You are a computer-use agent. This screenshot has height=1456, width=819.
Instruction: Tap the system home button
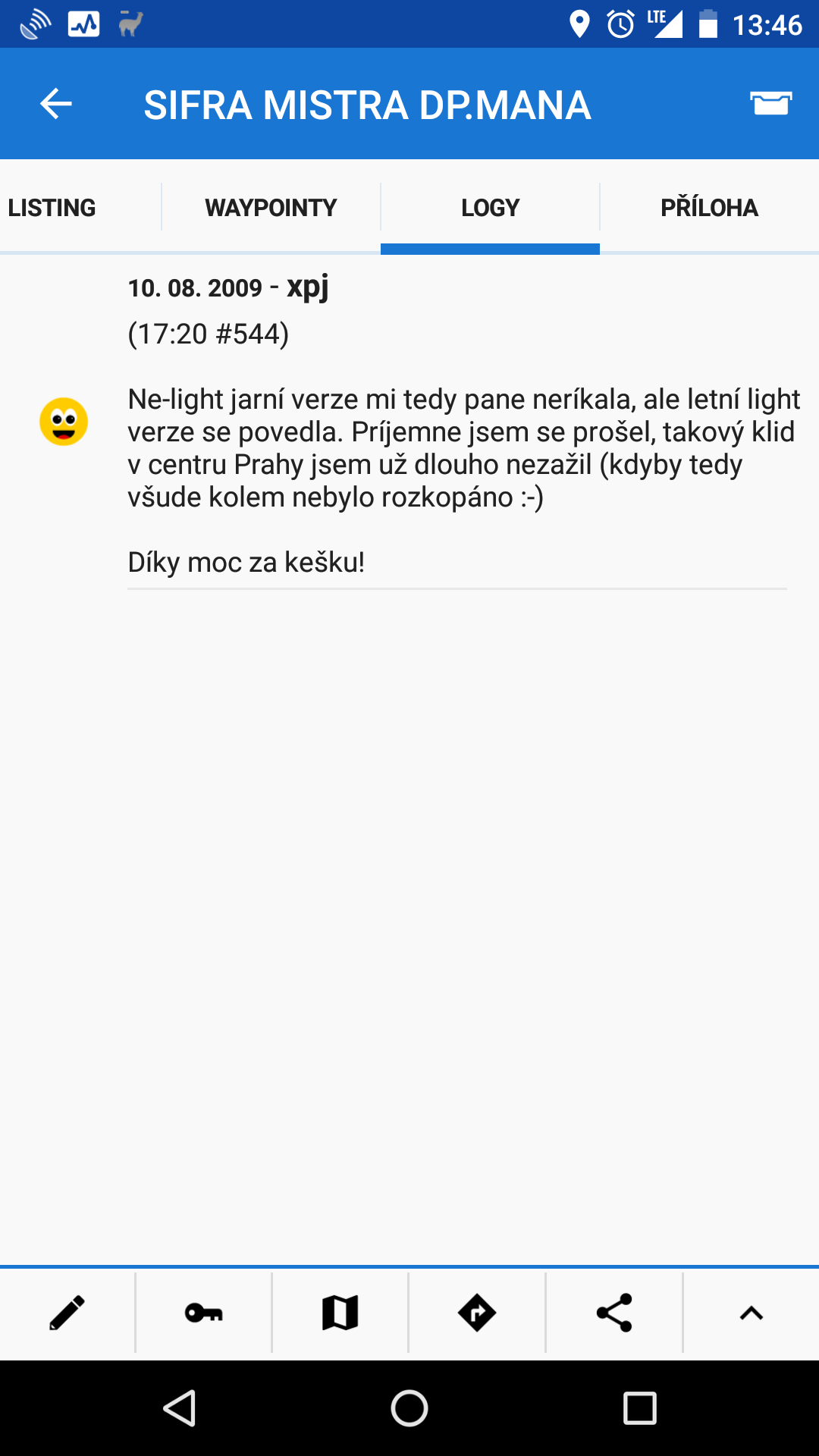click(409, 1409)
